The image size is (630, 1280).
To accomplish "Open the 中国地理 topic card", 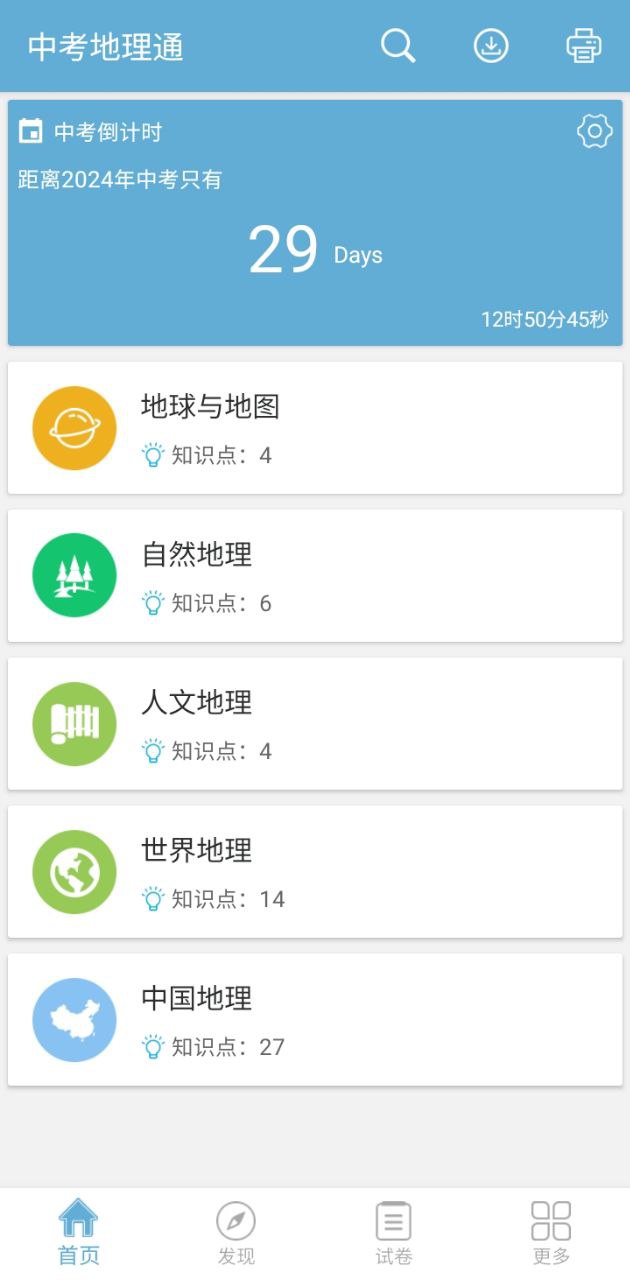I will pos(315,1020).
